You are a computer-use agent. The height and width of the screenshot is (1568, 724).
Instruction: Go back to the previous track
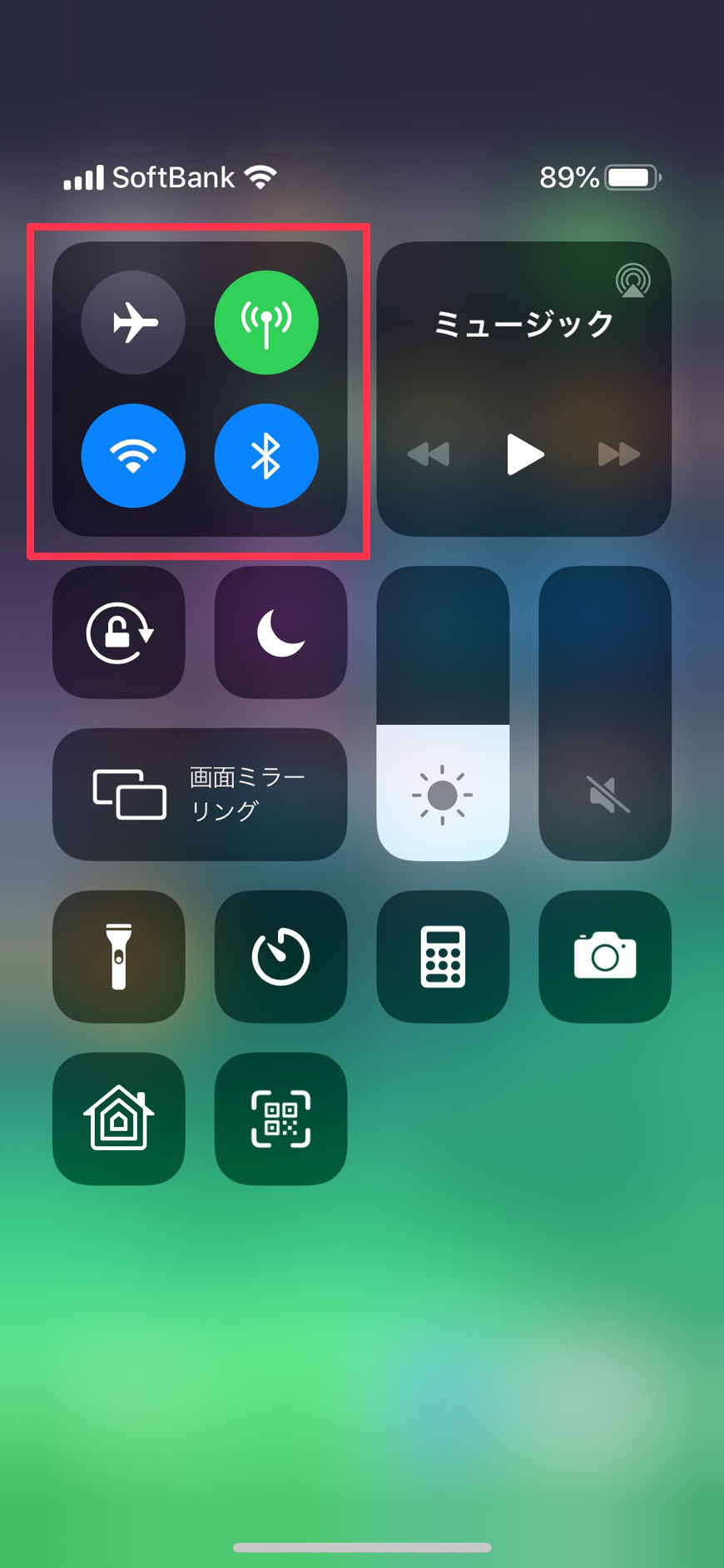tap(429, 454)
